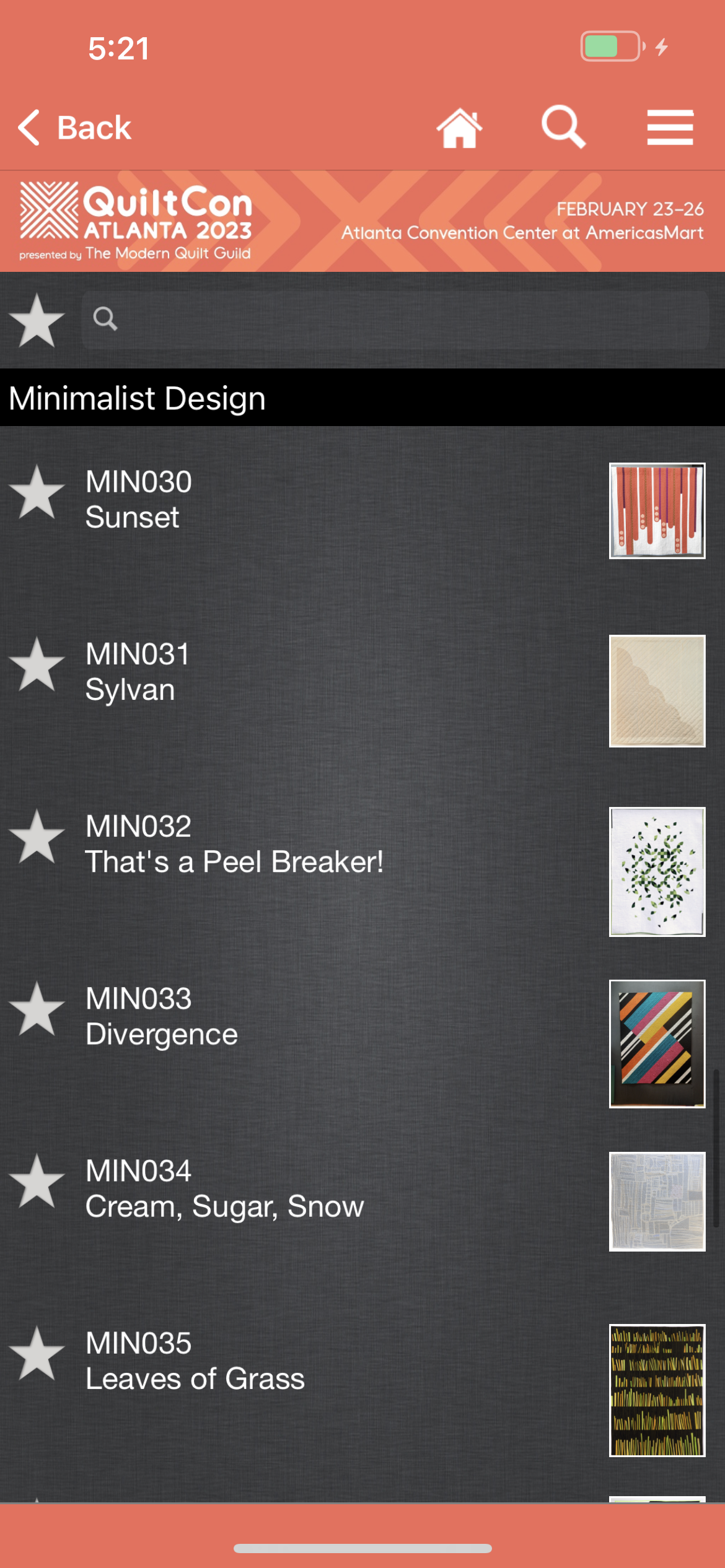The height and width of the screenshot is (1568, 725).
Task: Open the home icon
Action: (x=459, y=128)
